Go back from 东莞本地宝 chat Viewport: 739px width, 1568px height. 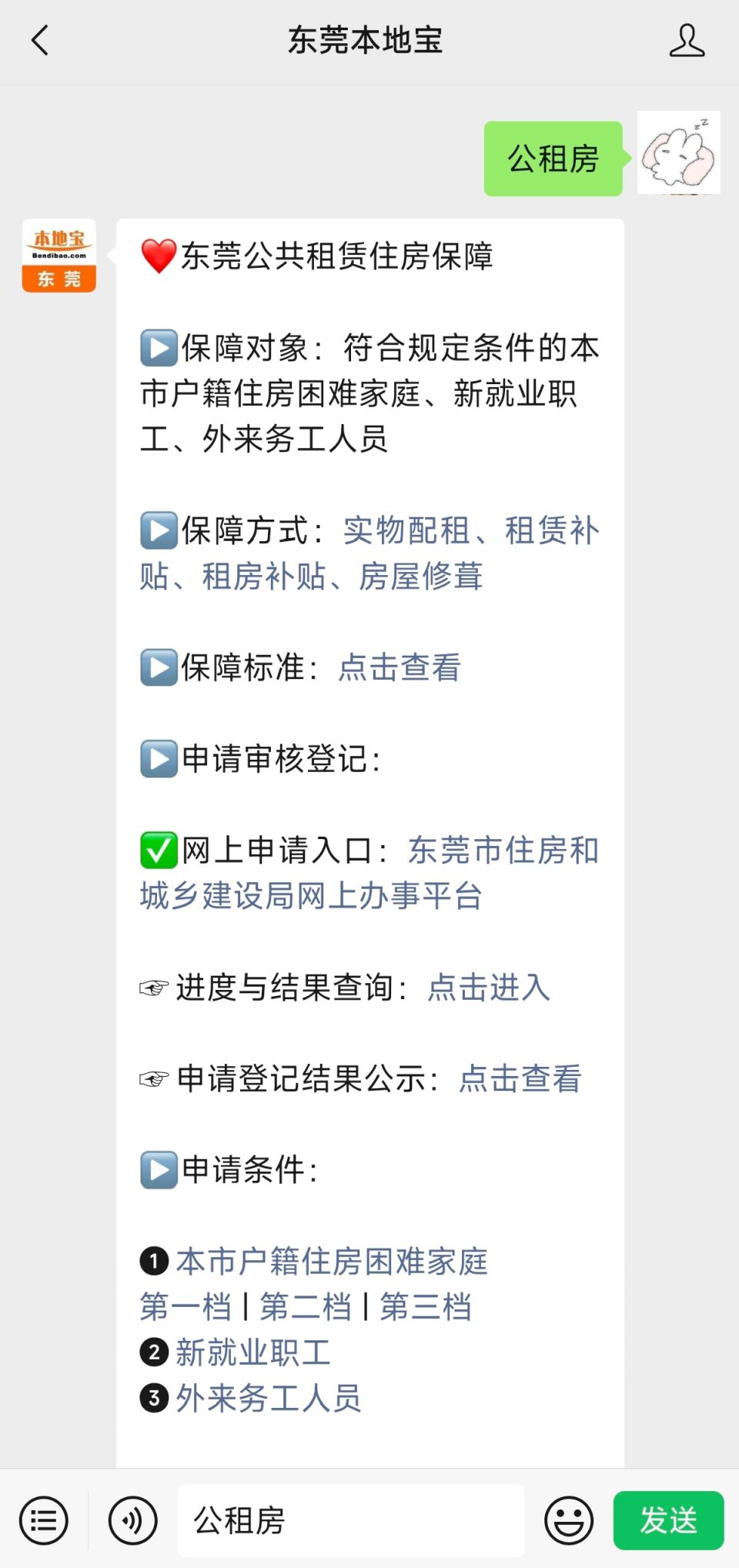coord(40,40)
